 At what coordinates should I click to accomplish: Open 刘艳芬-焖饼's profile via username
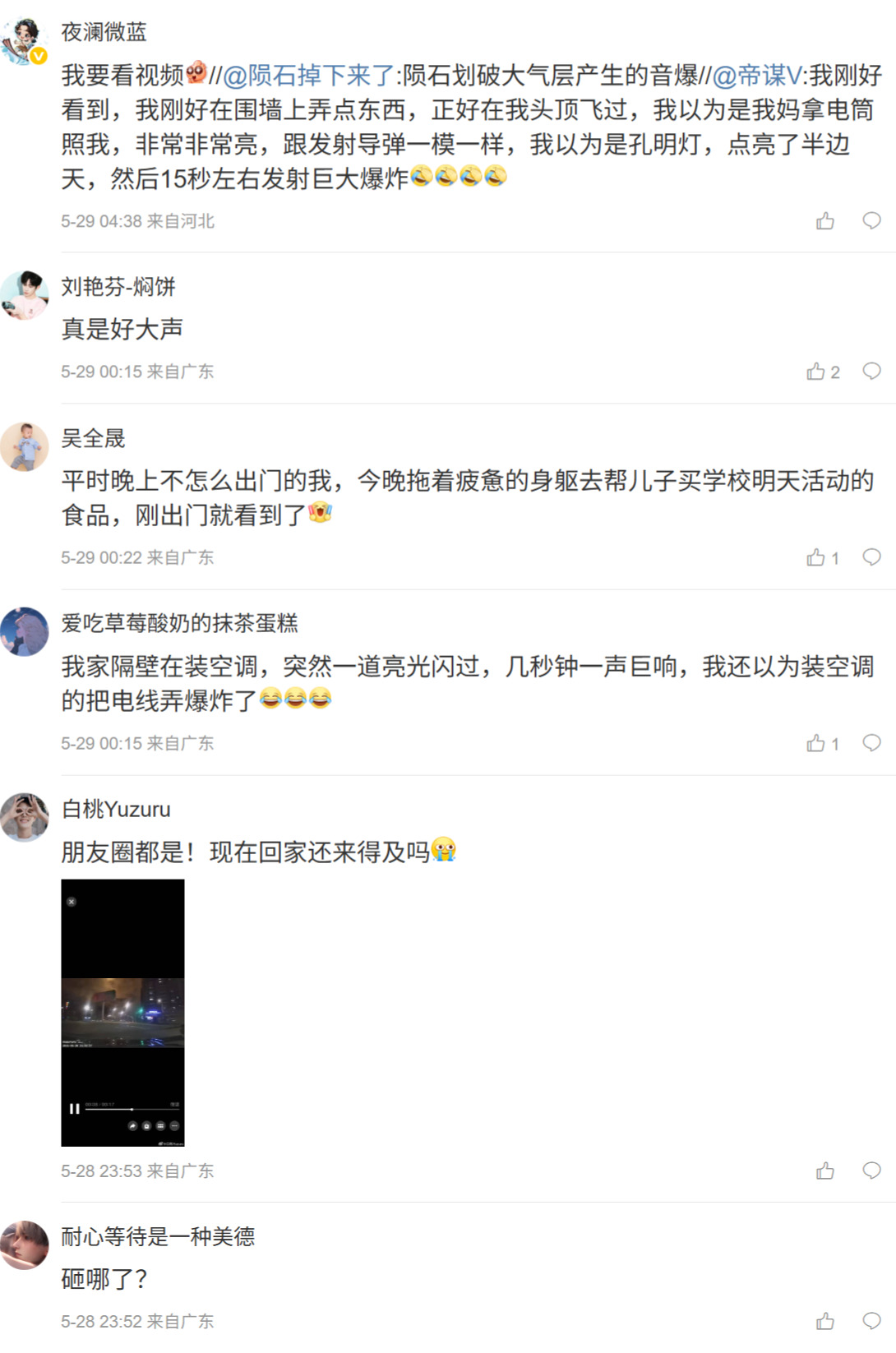click(118, 287)
